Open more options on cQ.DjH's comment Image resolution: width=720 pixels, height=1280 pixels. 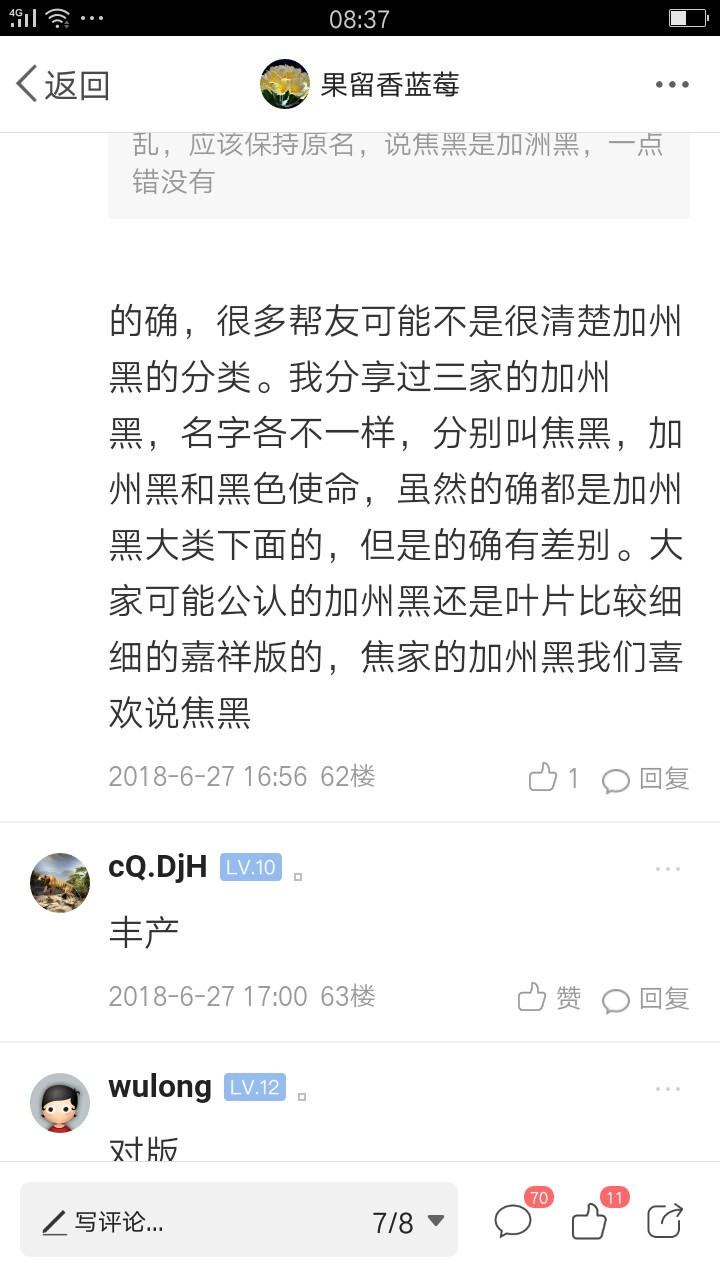pos(668,869)
